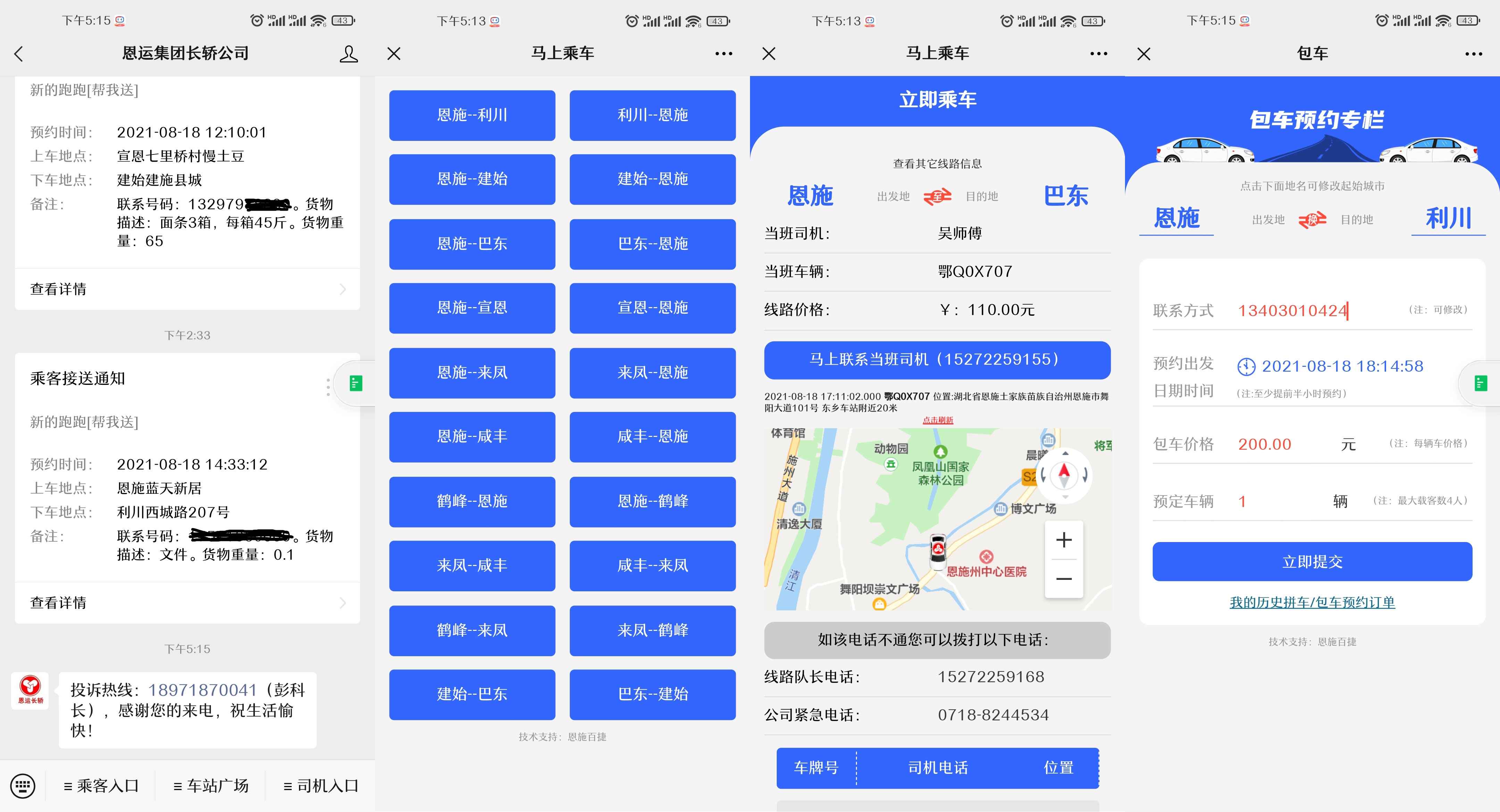Choose the 鹤峰--来凤 route
This screenshot has width=1500, height=812.
click(472, 631)
